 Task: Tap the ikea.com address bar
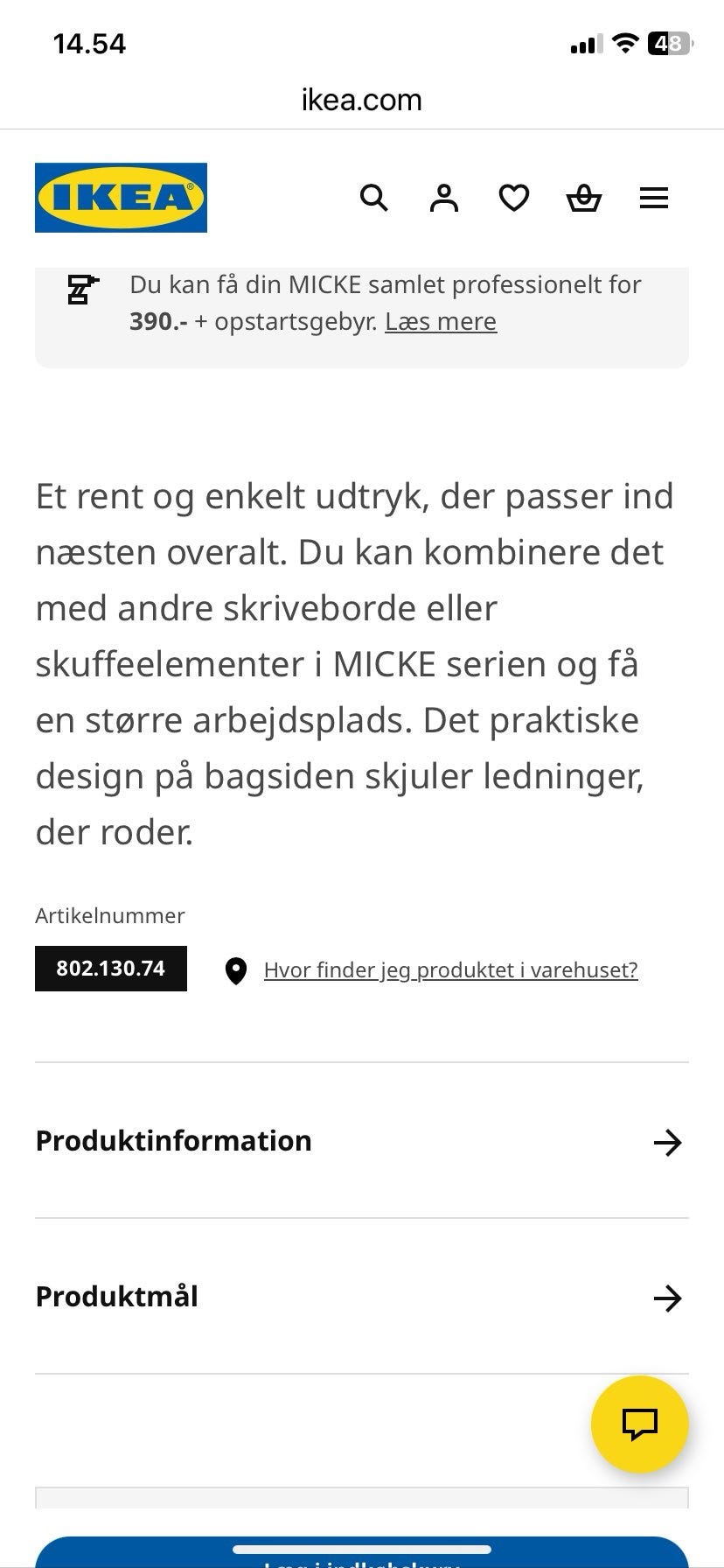361,99
